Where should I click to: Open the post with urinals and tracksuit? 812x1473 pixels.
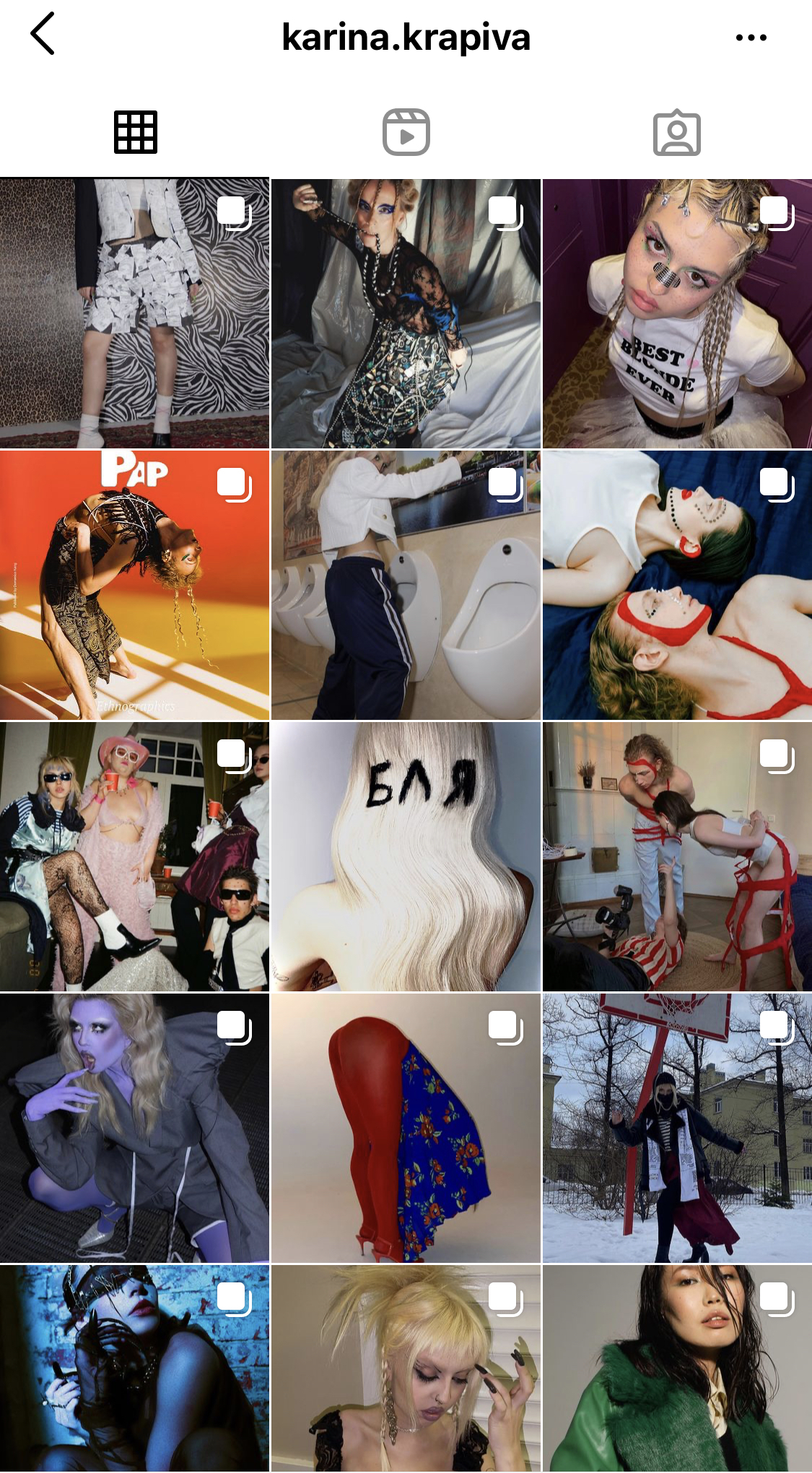tap(406, 585)
